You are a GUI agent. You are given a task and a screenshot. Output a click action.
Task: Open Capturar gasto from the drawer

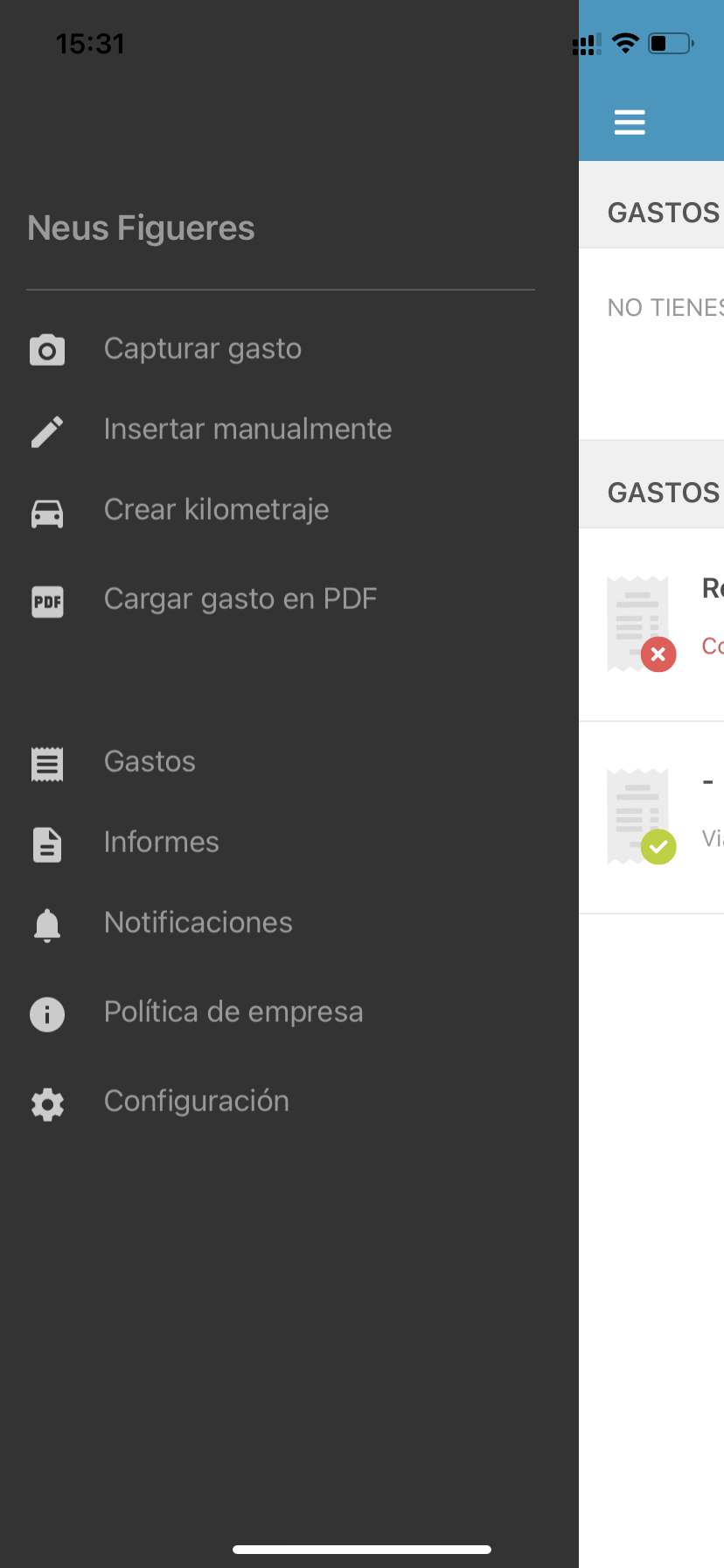point(202,349)
